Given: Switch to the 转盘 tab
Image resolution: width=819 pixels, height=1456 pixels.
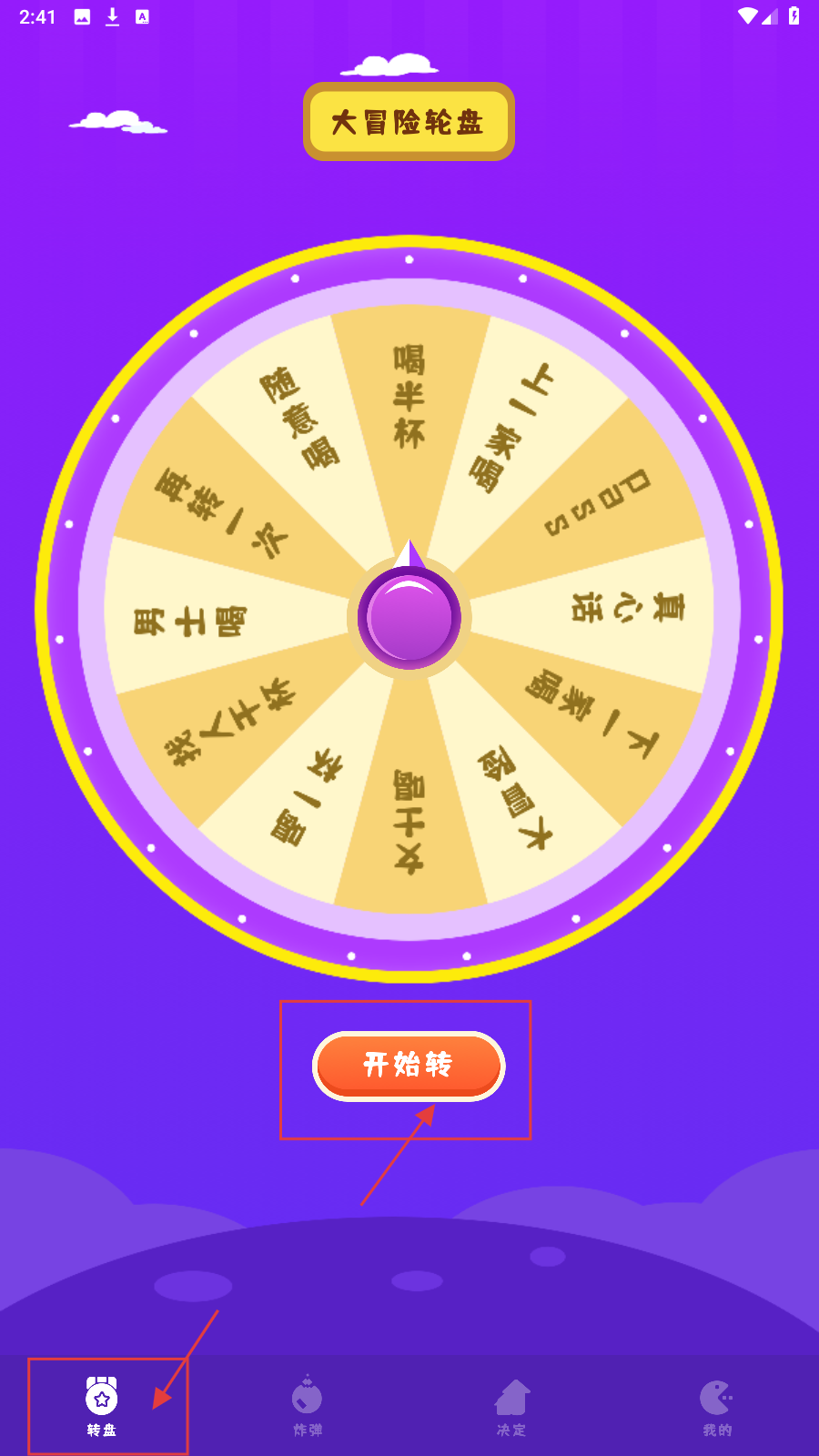Looking at the screenshot, I should coord(102,1406).
